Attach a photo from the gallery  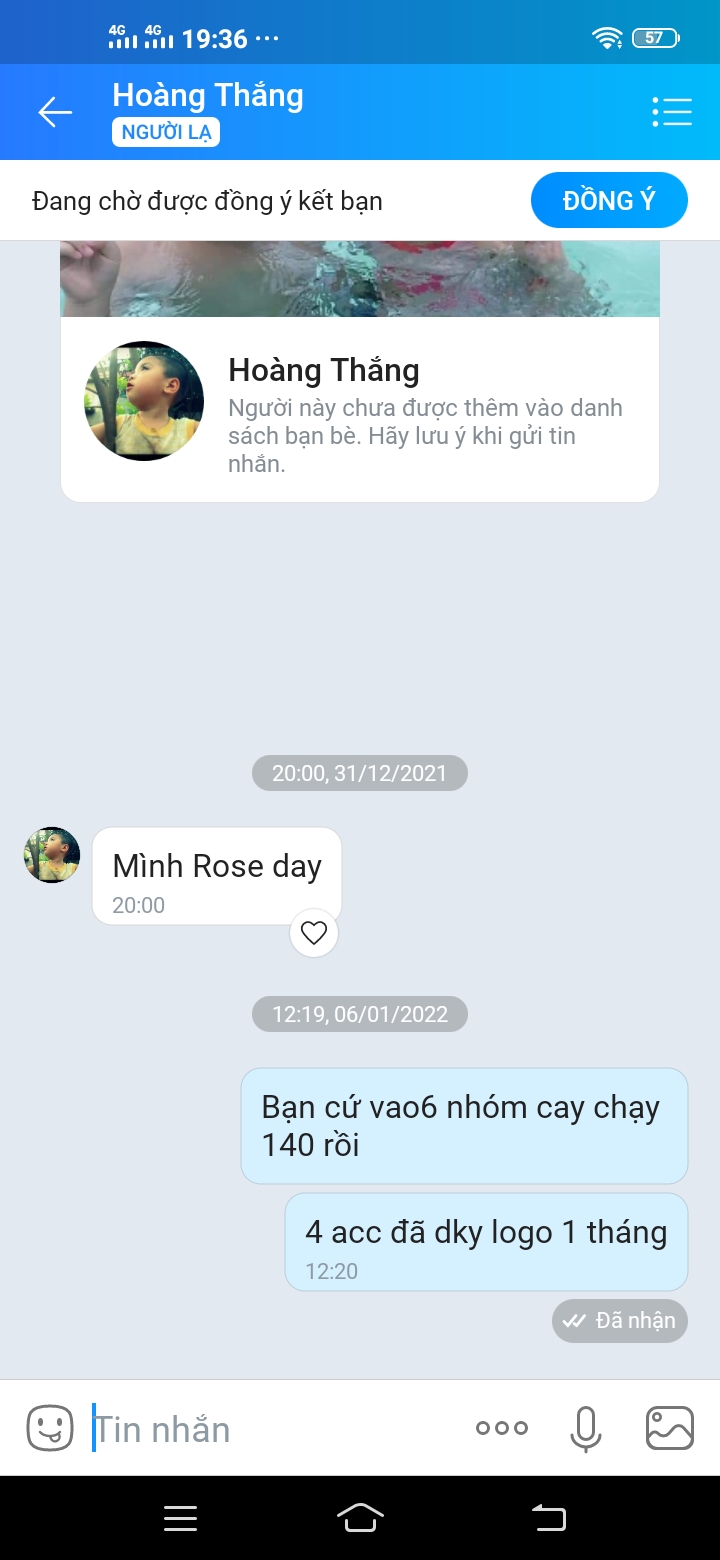pos(670,1428)
